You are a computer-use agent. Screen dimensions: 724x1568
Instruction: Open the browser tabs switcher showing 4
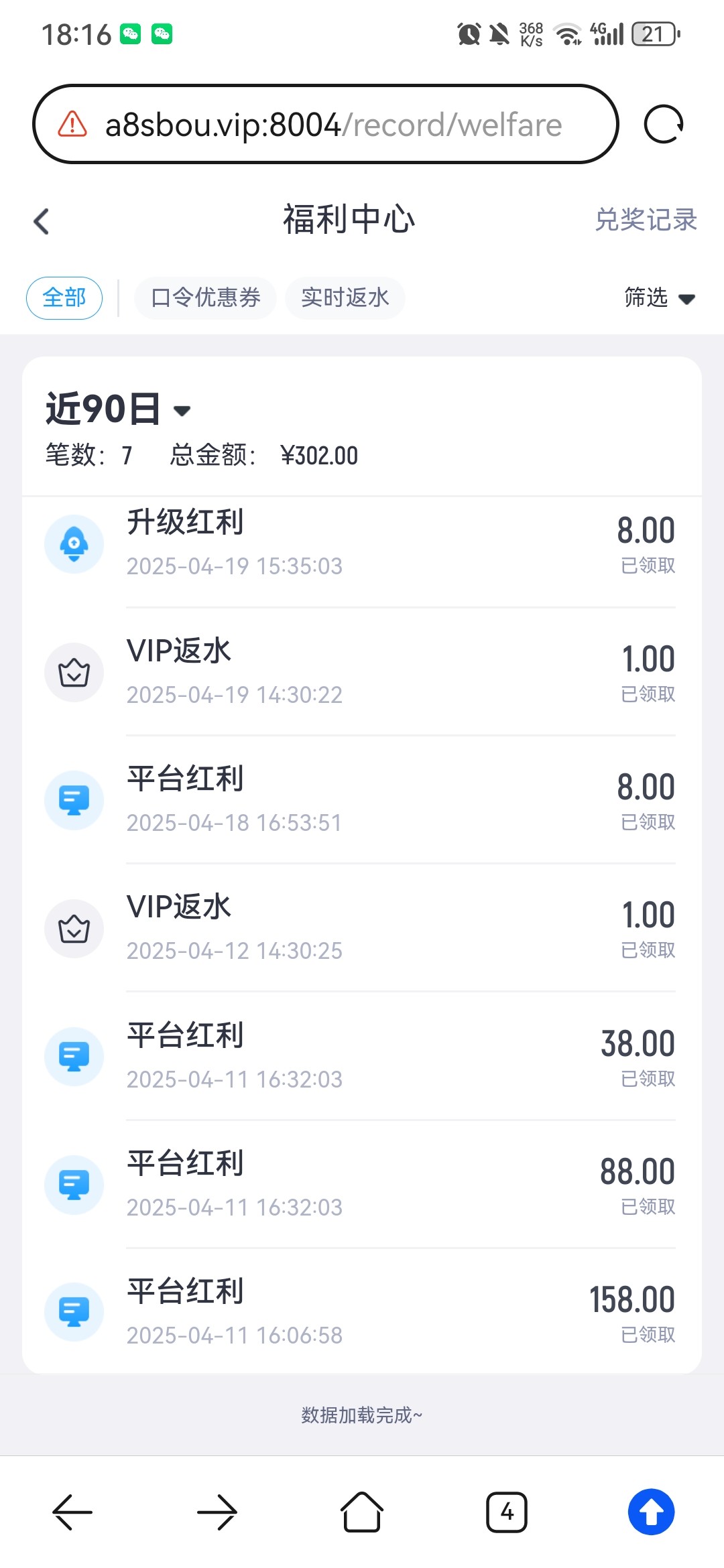pos(507,1512)
